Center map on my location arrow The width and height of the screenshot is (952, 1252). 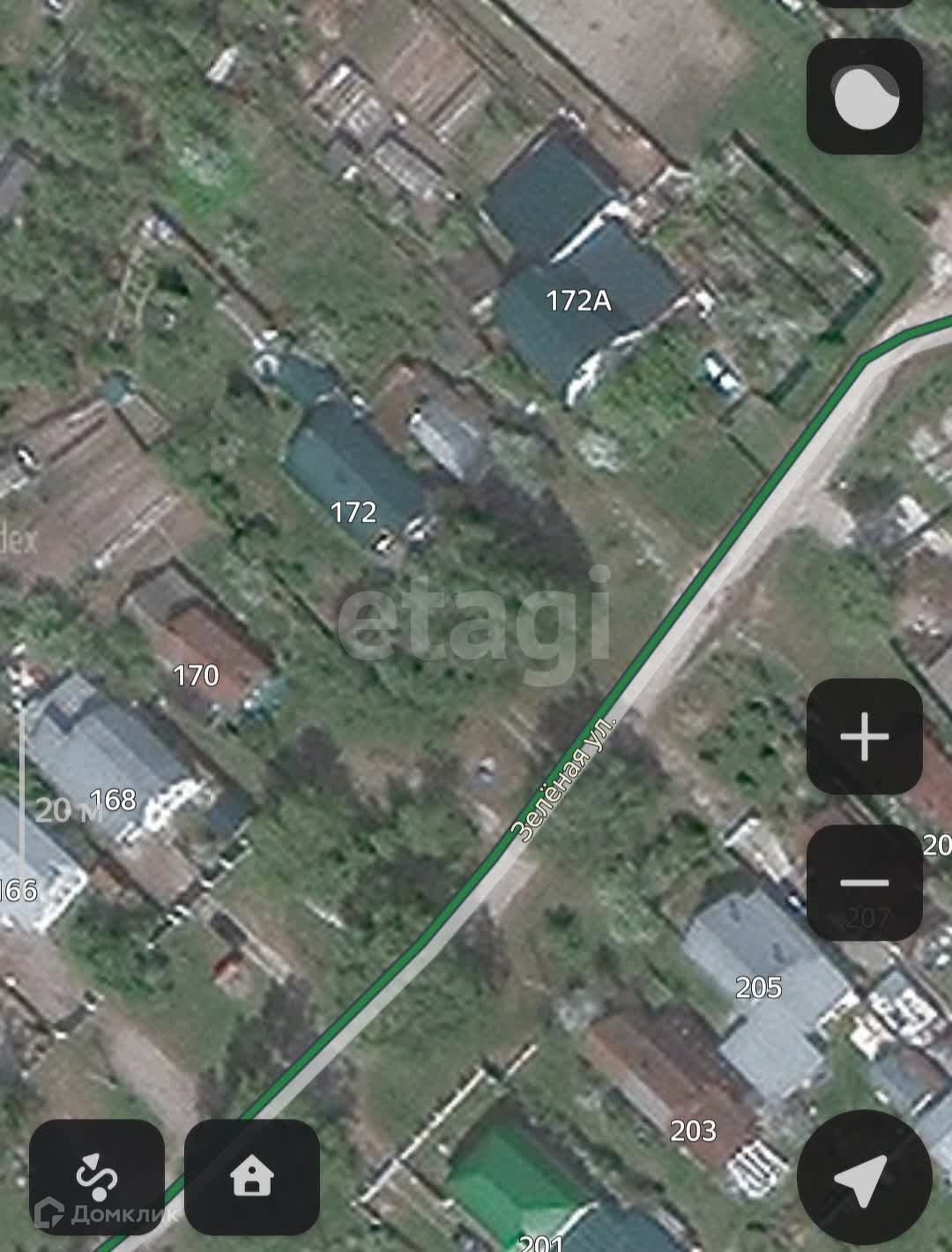pyautogui.click(x=863, y=1177)
